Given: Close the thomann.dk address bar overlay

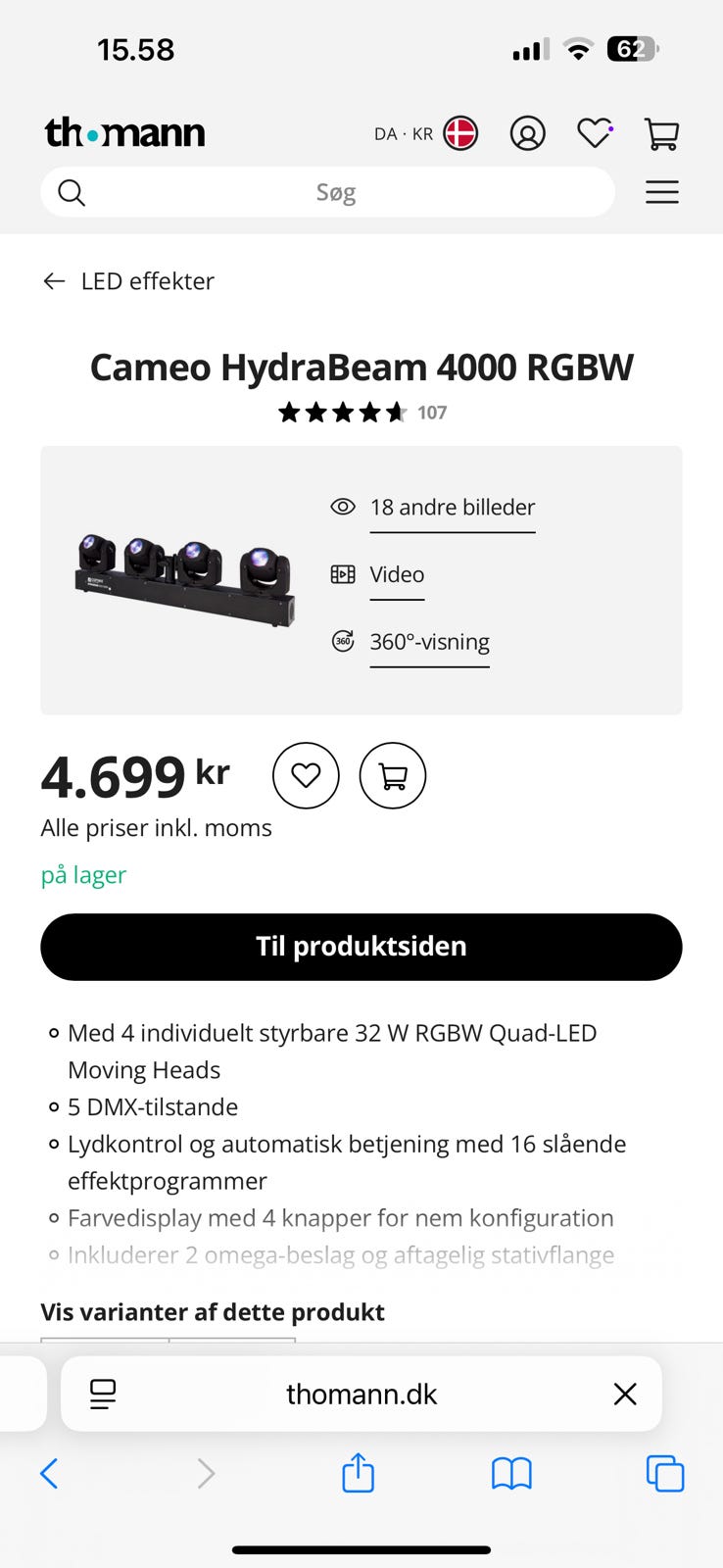Looking at the screenshot, I should [x=624, y=1394].
